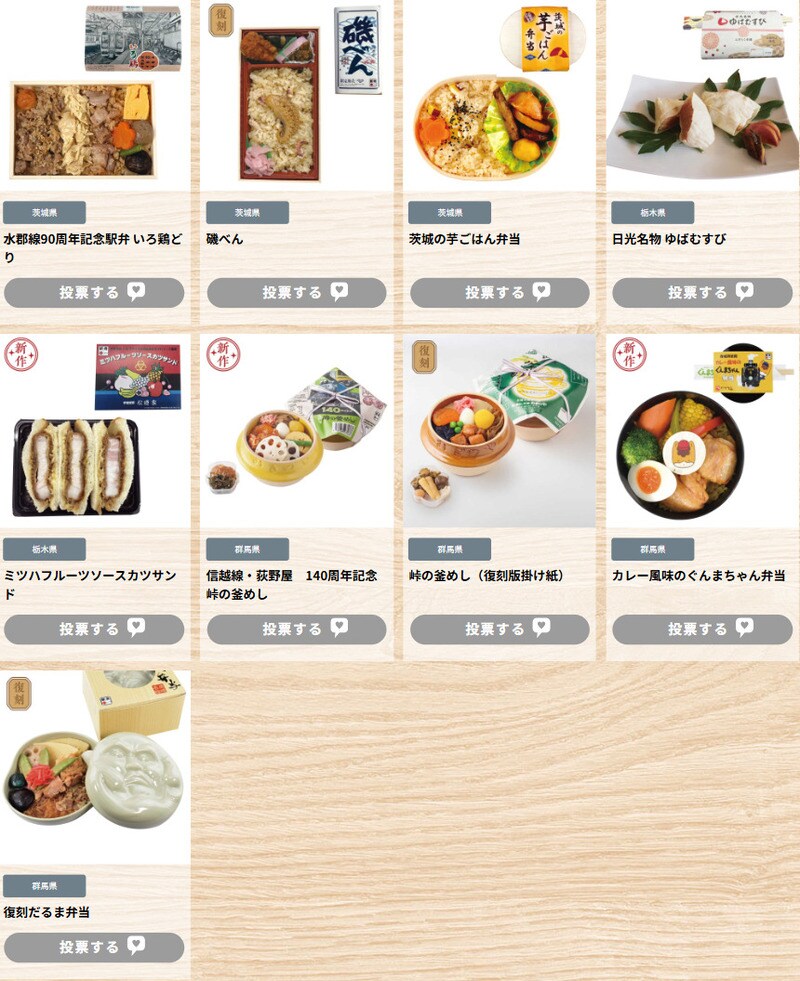View the 日光名物 ゆばむすび picture
The width and height of the screenshot is (800, 981).
tap(702, 95)
